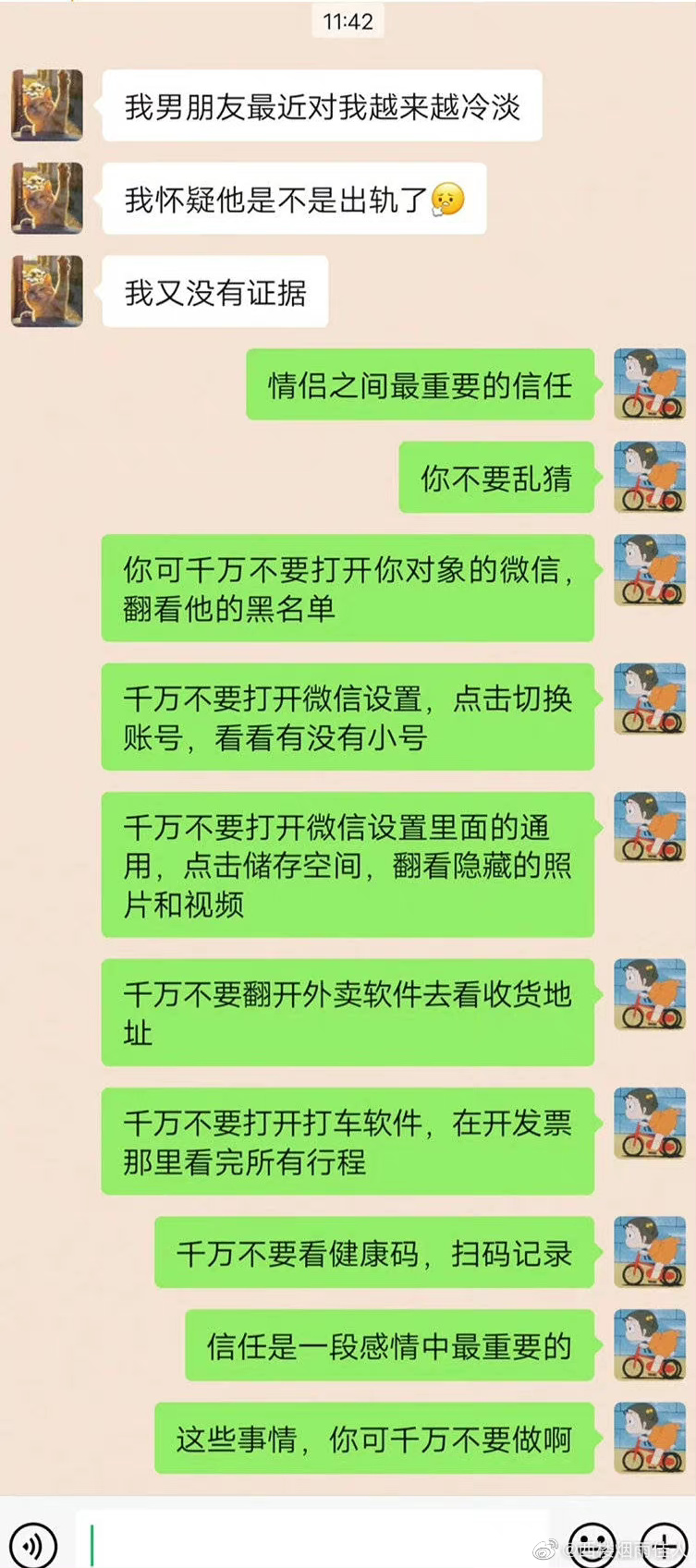Focus the message text field
This screenshot has height=1568, width=696.
click(314, 1541)
